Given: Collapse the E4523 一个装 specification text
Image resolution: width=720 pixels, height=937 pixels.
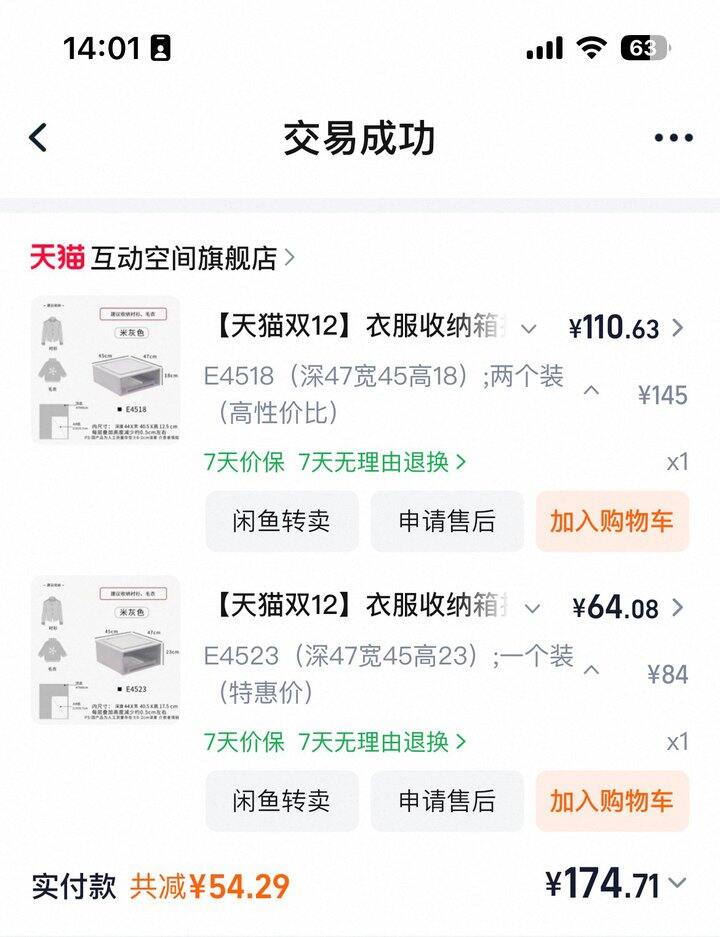Looking at the screenshot, I should [591, 669].
